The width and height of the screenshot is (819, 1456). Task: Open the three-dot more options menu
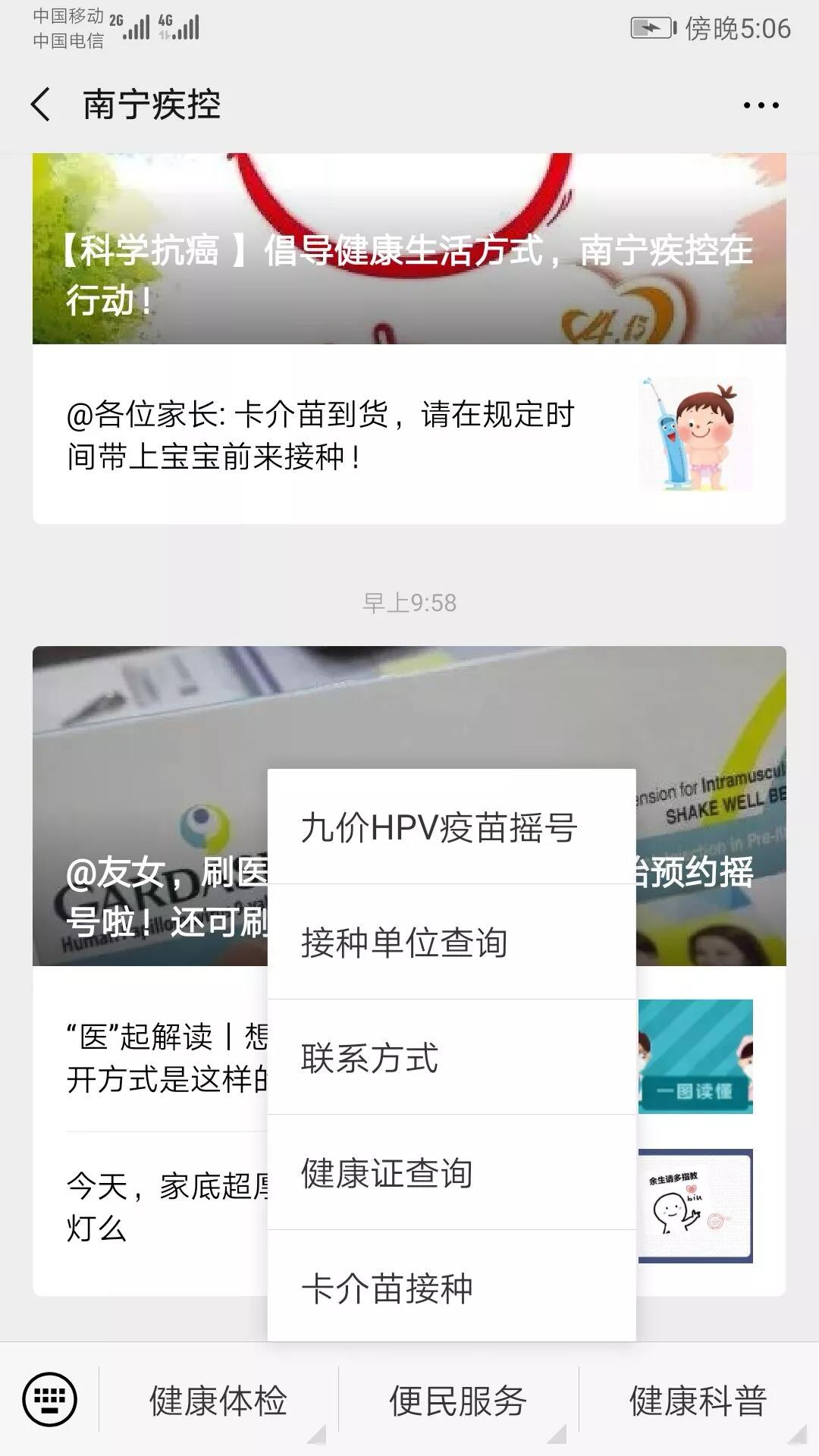click(x=761, y=105)
